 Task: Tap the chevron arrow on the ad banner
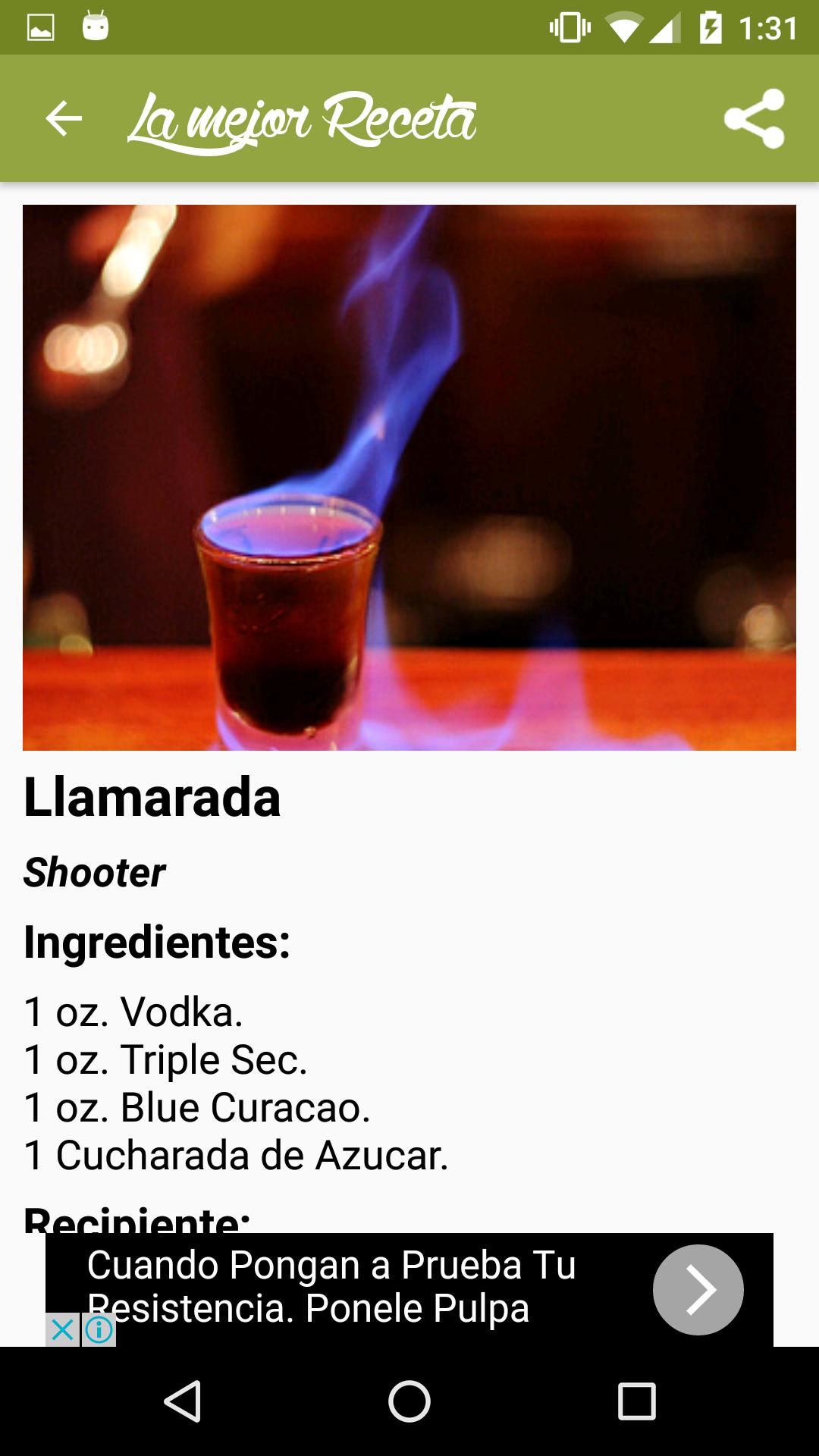700,1288
